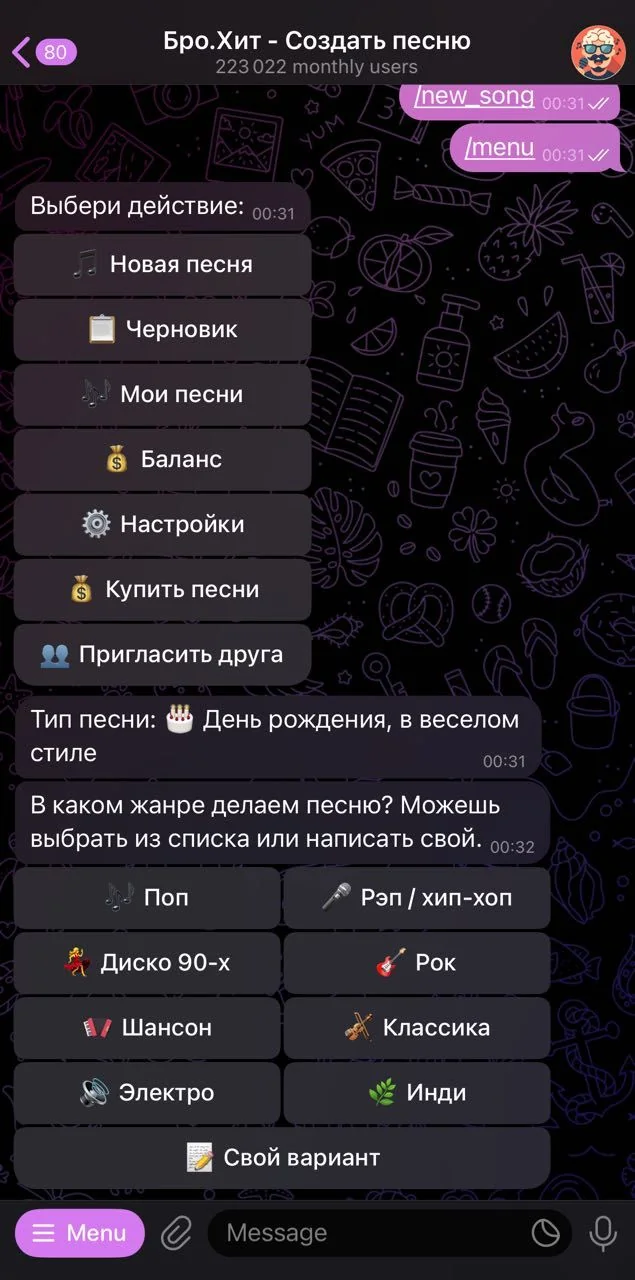Select Купить песни
The height and width of the screenshot is (1280, 635).
[162, 590]
